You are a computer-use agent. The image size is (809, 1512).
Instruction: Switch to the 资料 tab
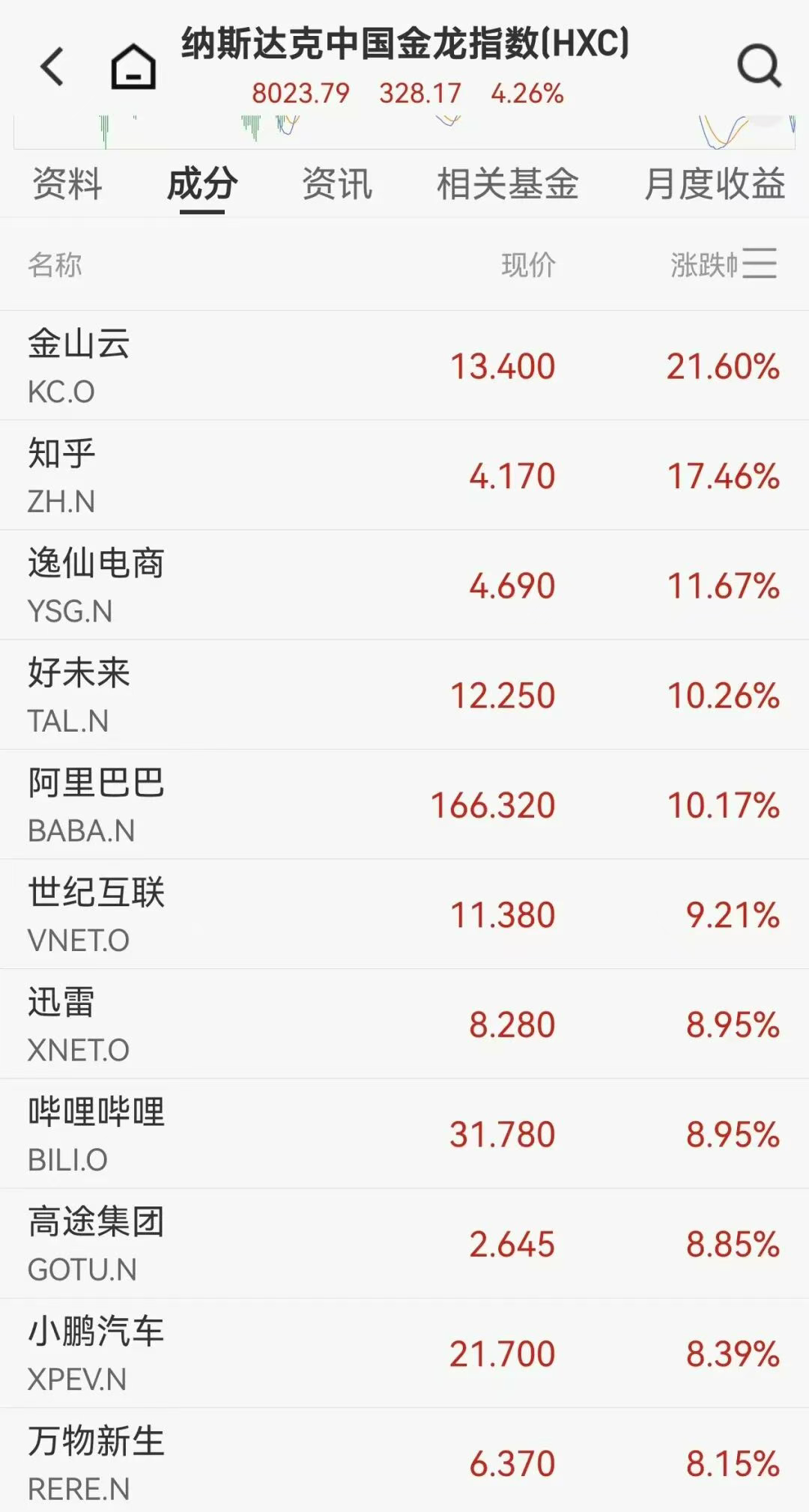(67, 184)
